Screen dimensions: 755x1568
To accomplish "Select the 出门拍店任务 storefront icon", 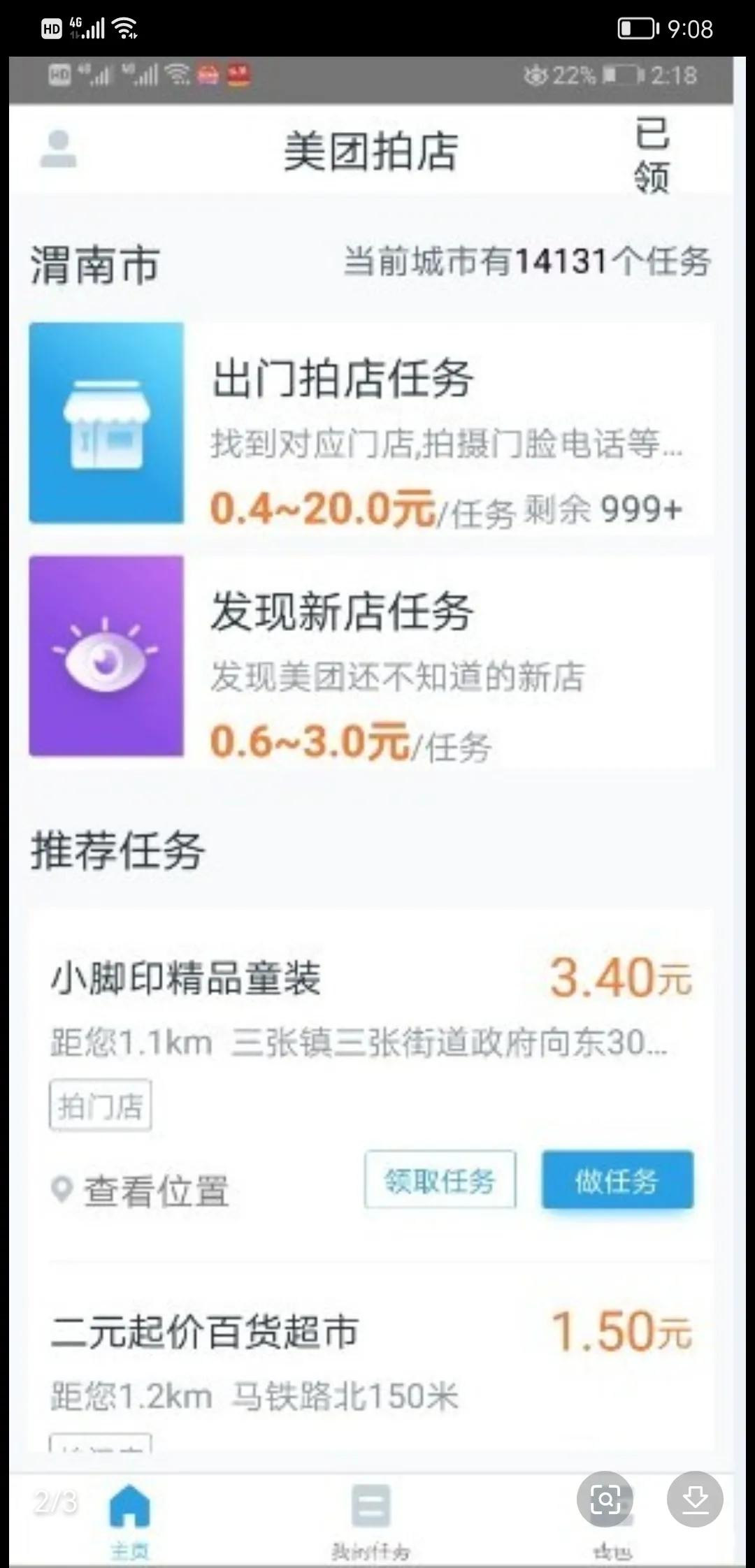I will pyautogui.click(x=106, y=421).
